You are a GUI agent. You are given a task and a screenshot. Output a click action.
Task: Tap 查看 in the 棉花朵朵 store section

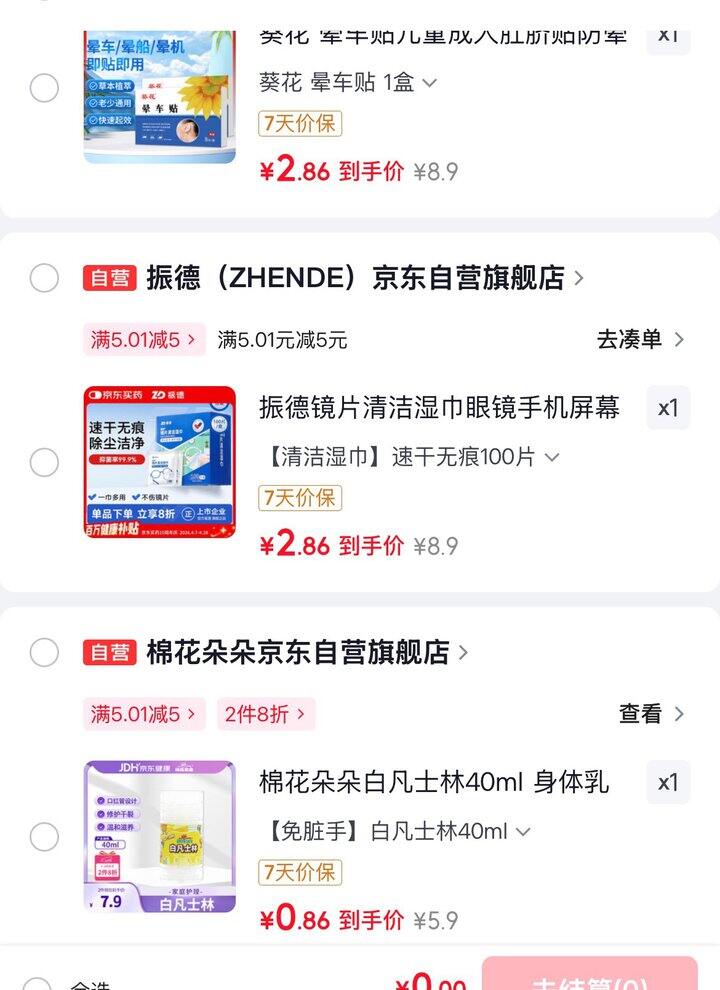tap(651, 714)
